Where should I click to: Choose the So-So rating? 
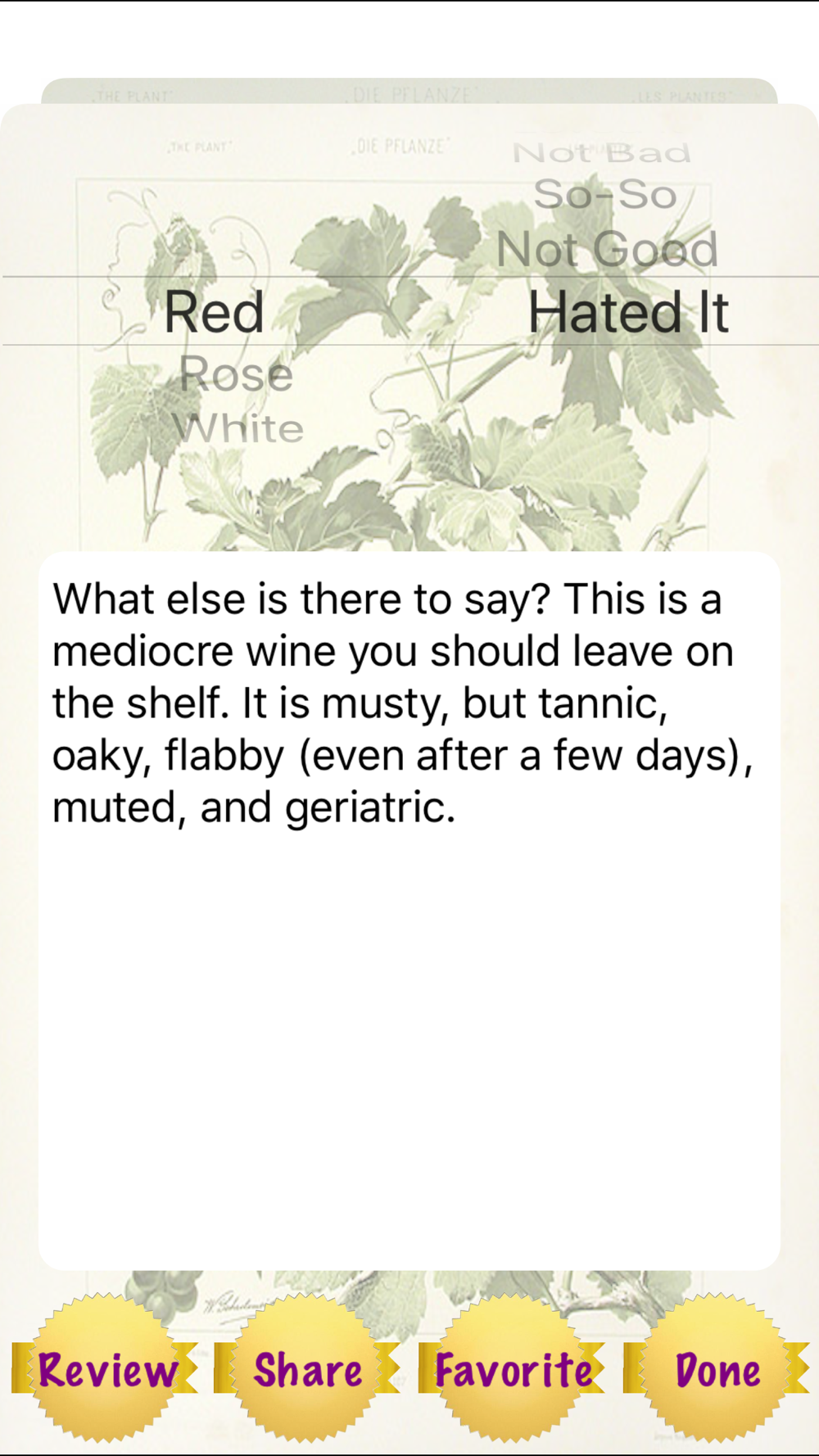pyautogui.click(x=605, y=195)
